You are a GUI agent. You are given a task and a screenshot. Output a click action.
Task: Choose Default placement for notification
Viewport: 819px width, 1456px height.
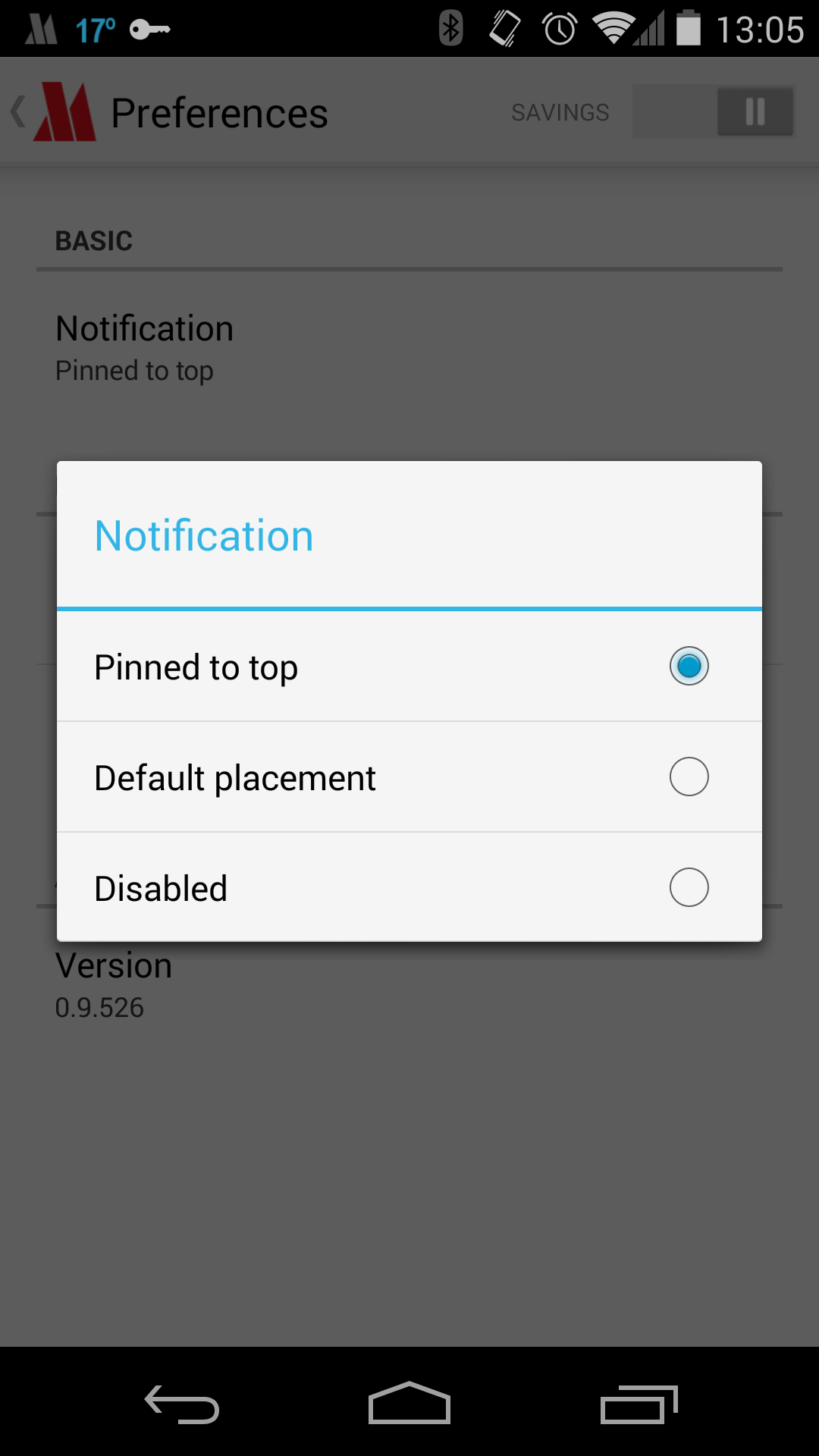[409, 777]
